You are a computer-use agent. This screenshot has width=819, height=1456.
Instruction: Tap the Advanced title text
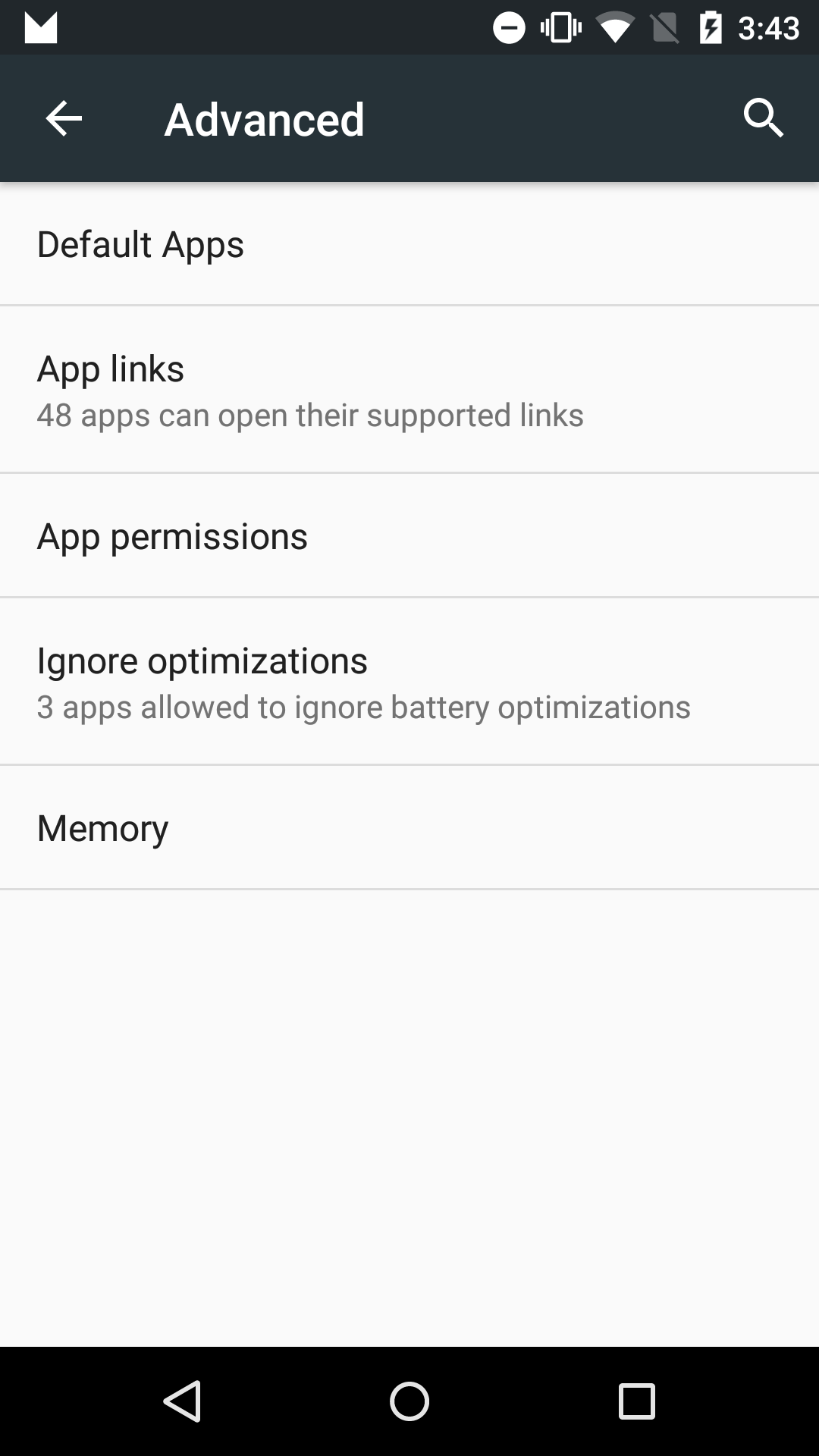point(264,118)
